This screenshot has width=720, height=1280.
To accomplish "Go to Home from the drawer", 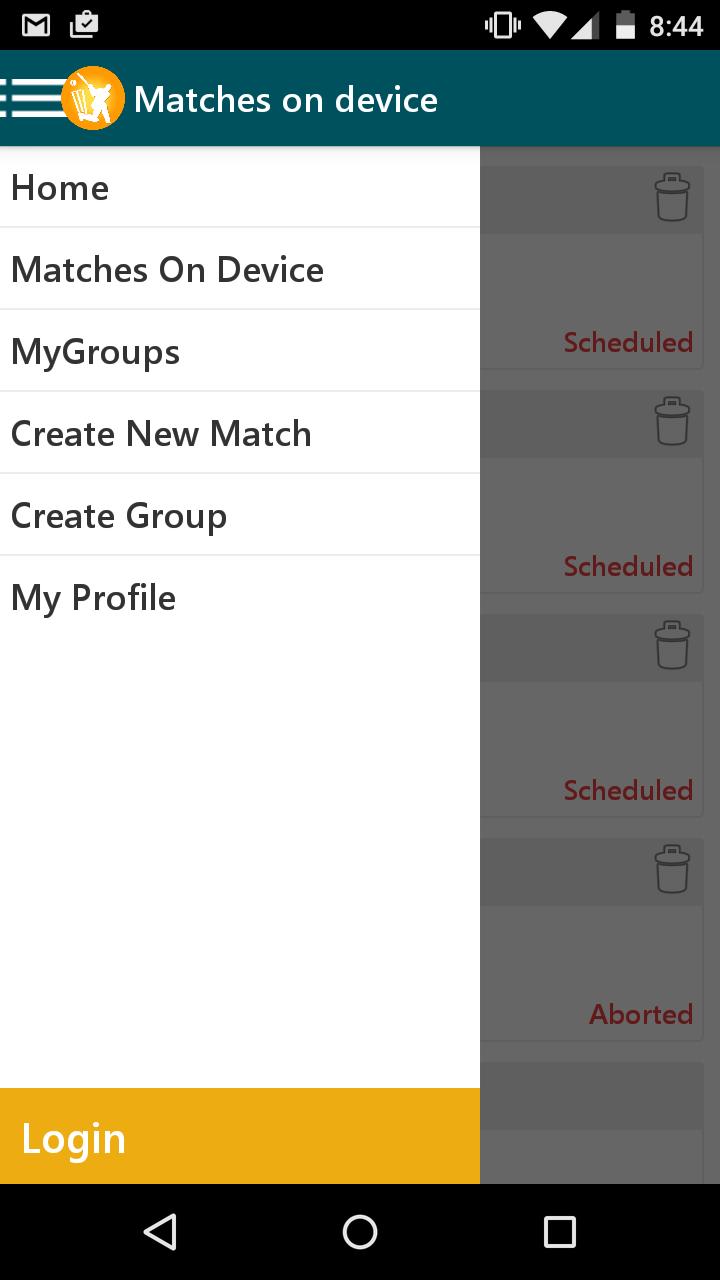I will [x=240, y=188].
